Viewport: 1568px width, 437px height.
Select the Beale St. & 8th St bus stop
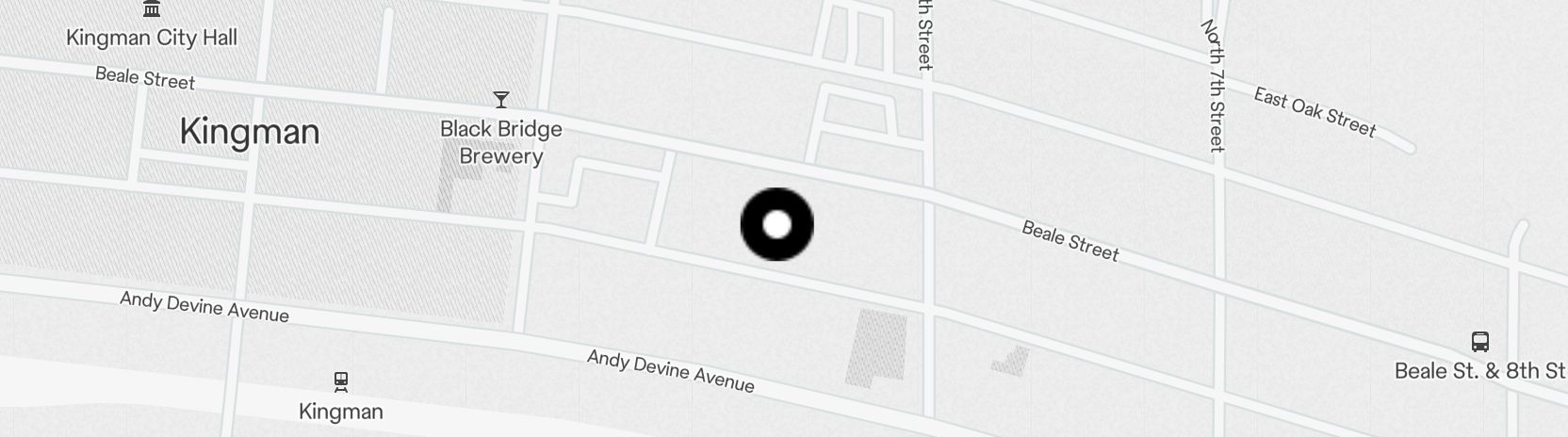1479,341
